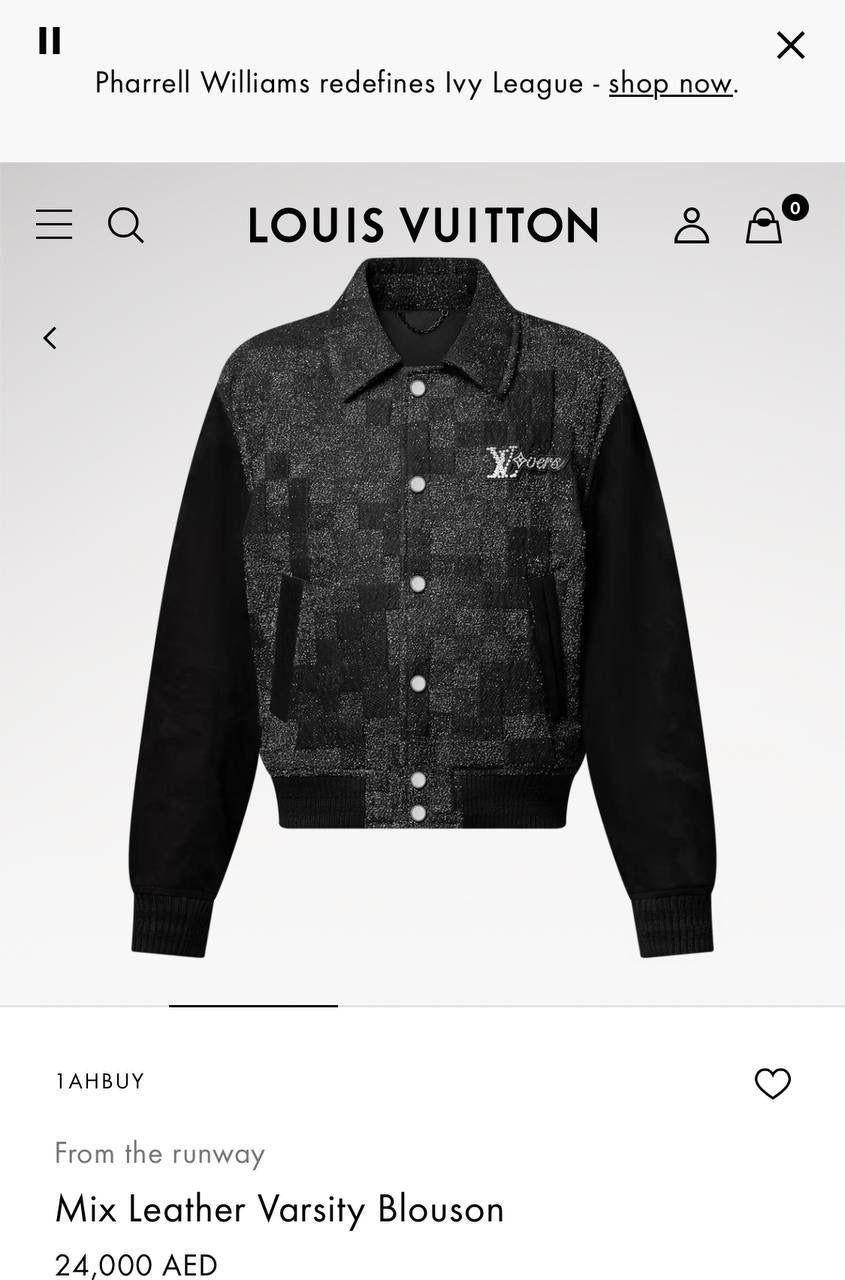The width and height of the screenshot is (845, 1280).
Task: Open the site search magnifier
Action: coord(126,225)
